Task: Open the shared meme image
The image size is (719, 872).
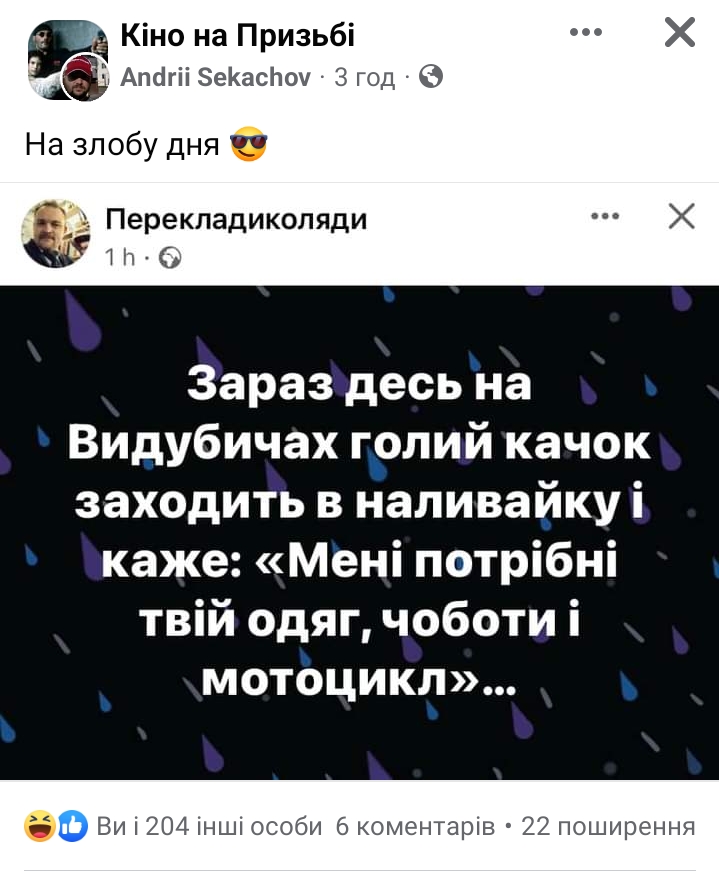Action: [x=359, y=530]
